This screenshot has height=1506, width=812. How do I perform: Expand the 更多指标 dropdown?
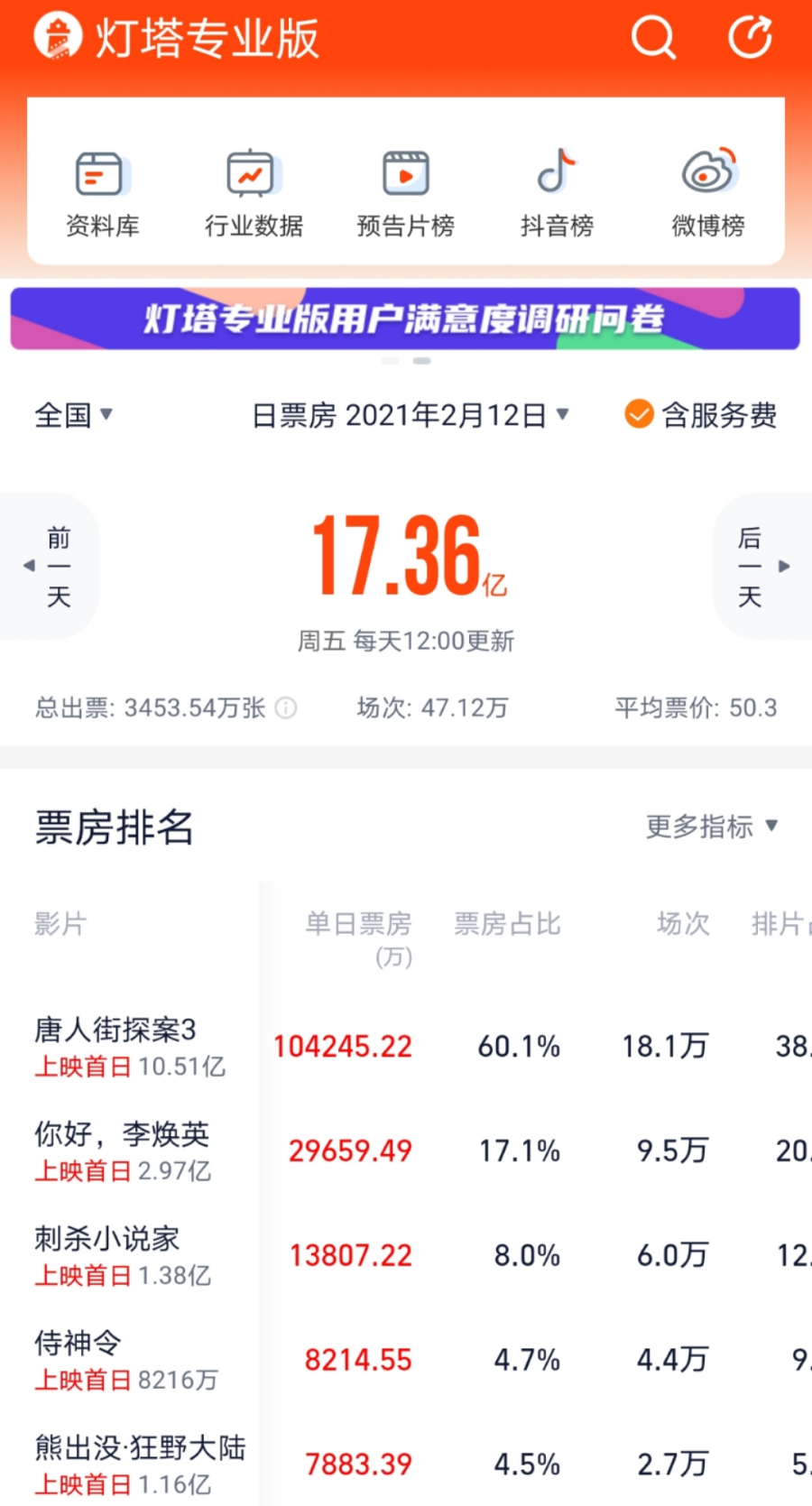711,826
